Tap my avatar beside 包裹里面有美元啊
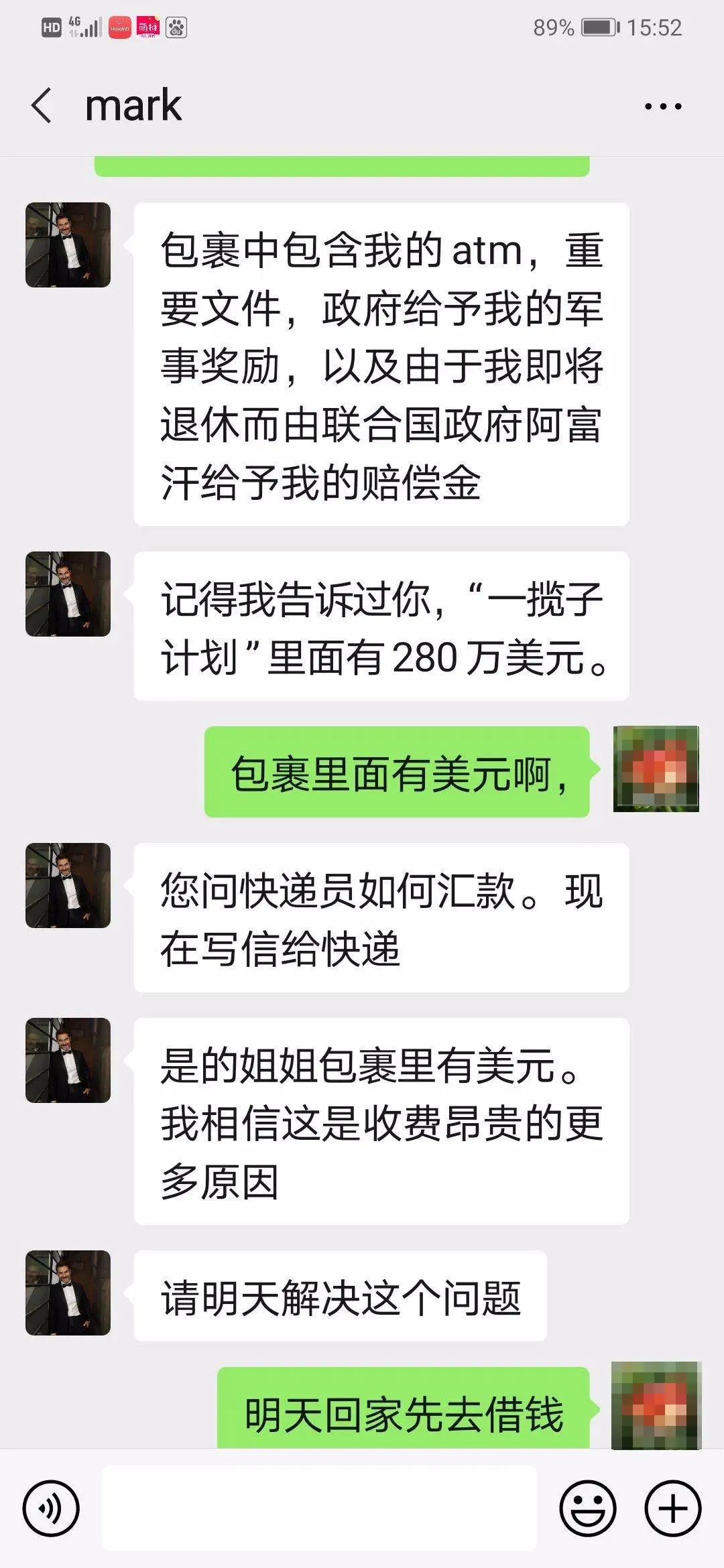Viewport: 724px width, 1568px height. 656,769
